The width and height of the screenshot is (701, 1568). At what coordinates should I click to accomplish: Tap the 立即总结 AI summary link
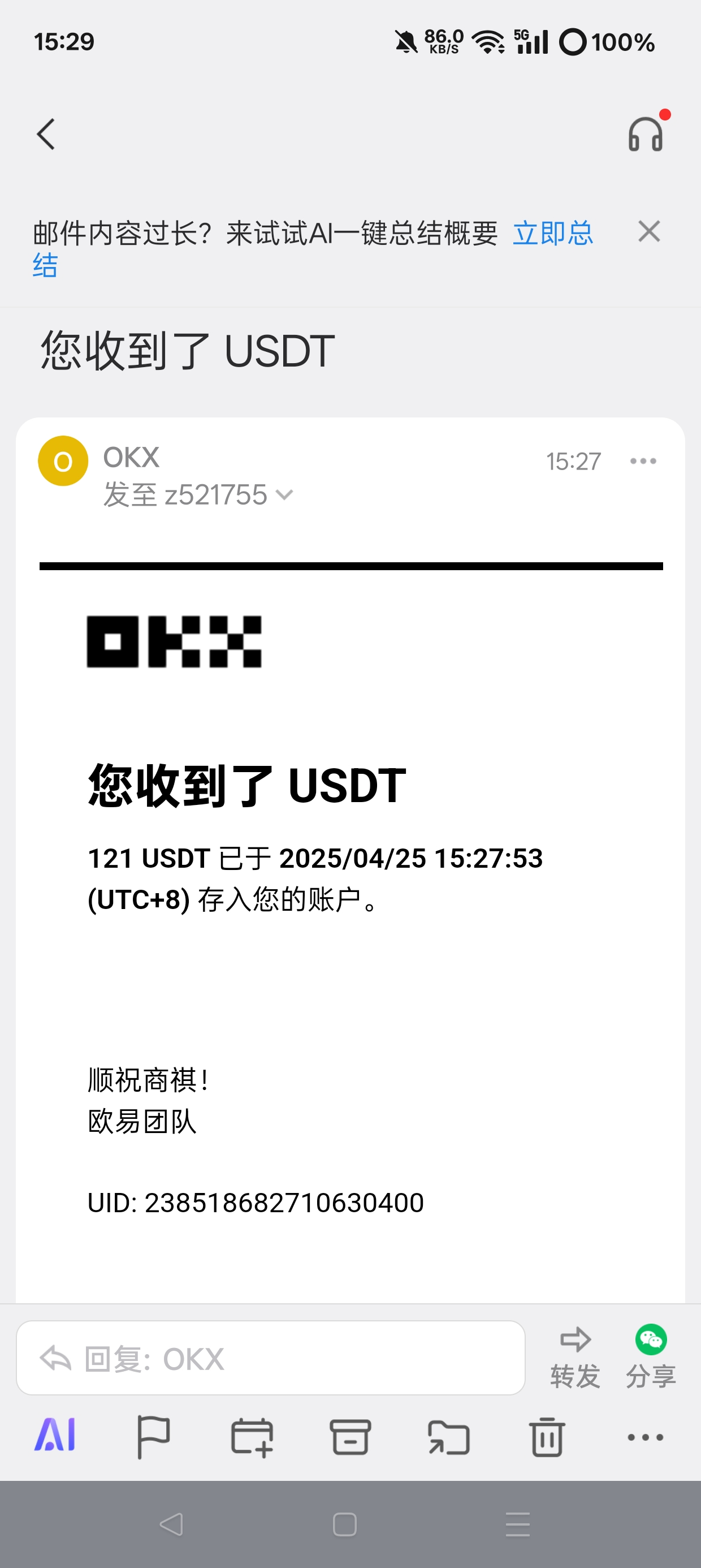tap(552, 233)
